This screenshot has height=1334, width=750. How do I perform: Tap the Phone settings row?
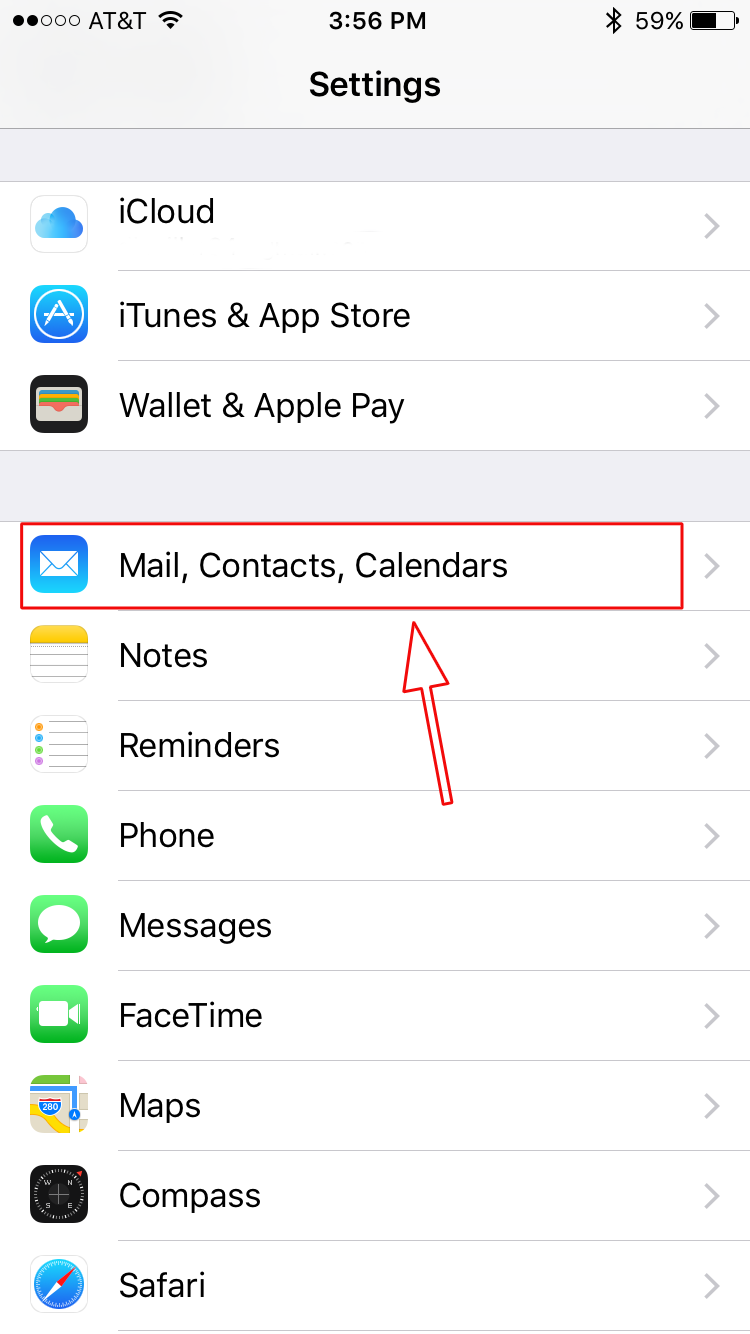coord(375,836)
